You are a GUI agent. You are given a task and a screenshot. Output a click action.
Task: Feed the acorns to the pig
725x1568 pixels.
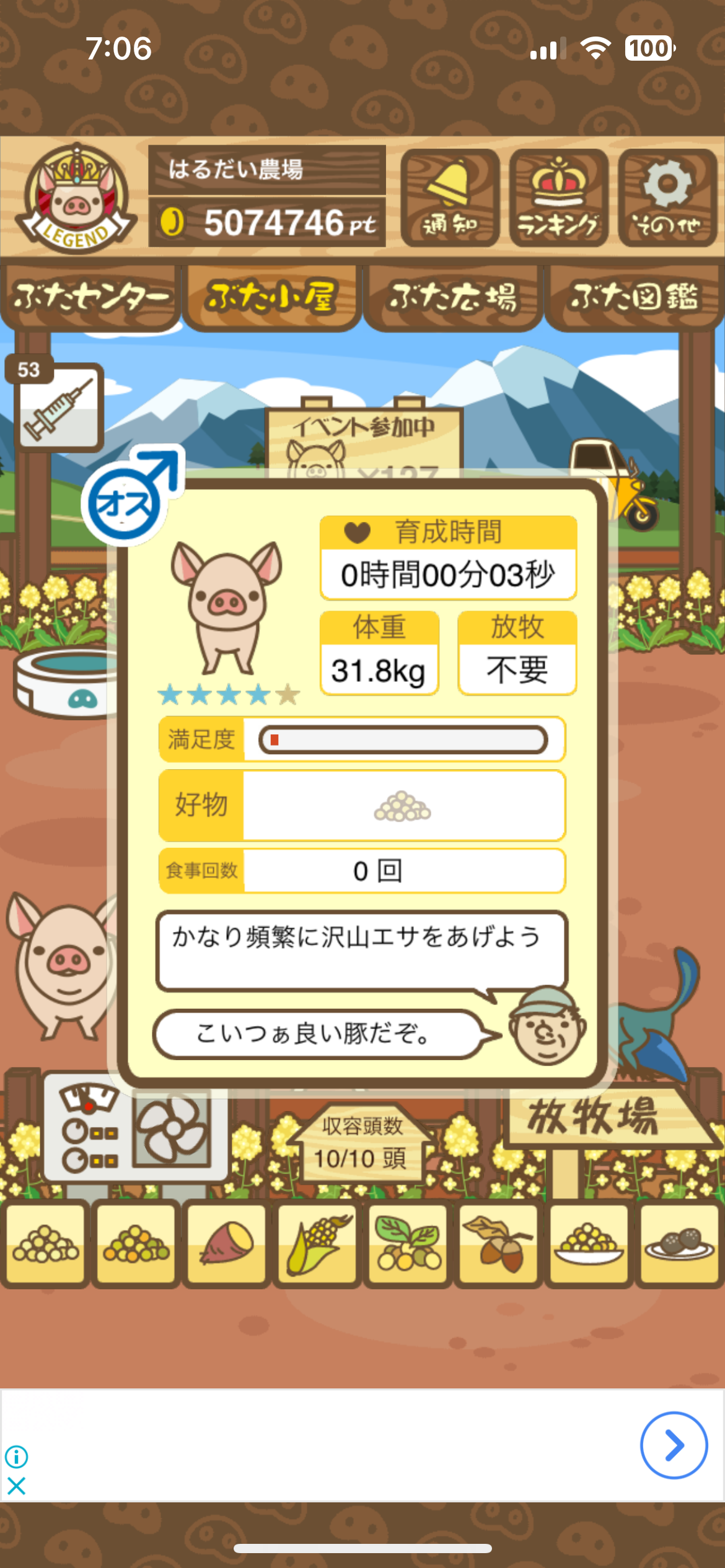click(x=498, y=1242)
